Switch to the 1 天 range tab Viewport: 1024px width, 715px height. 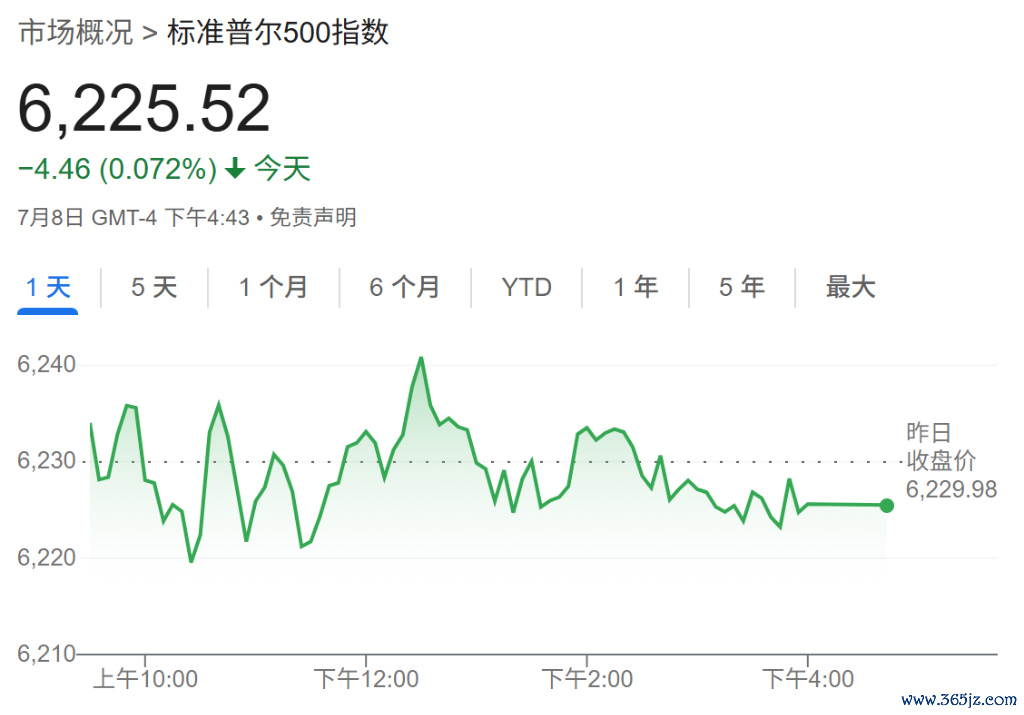(x=48, y=288)
